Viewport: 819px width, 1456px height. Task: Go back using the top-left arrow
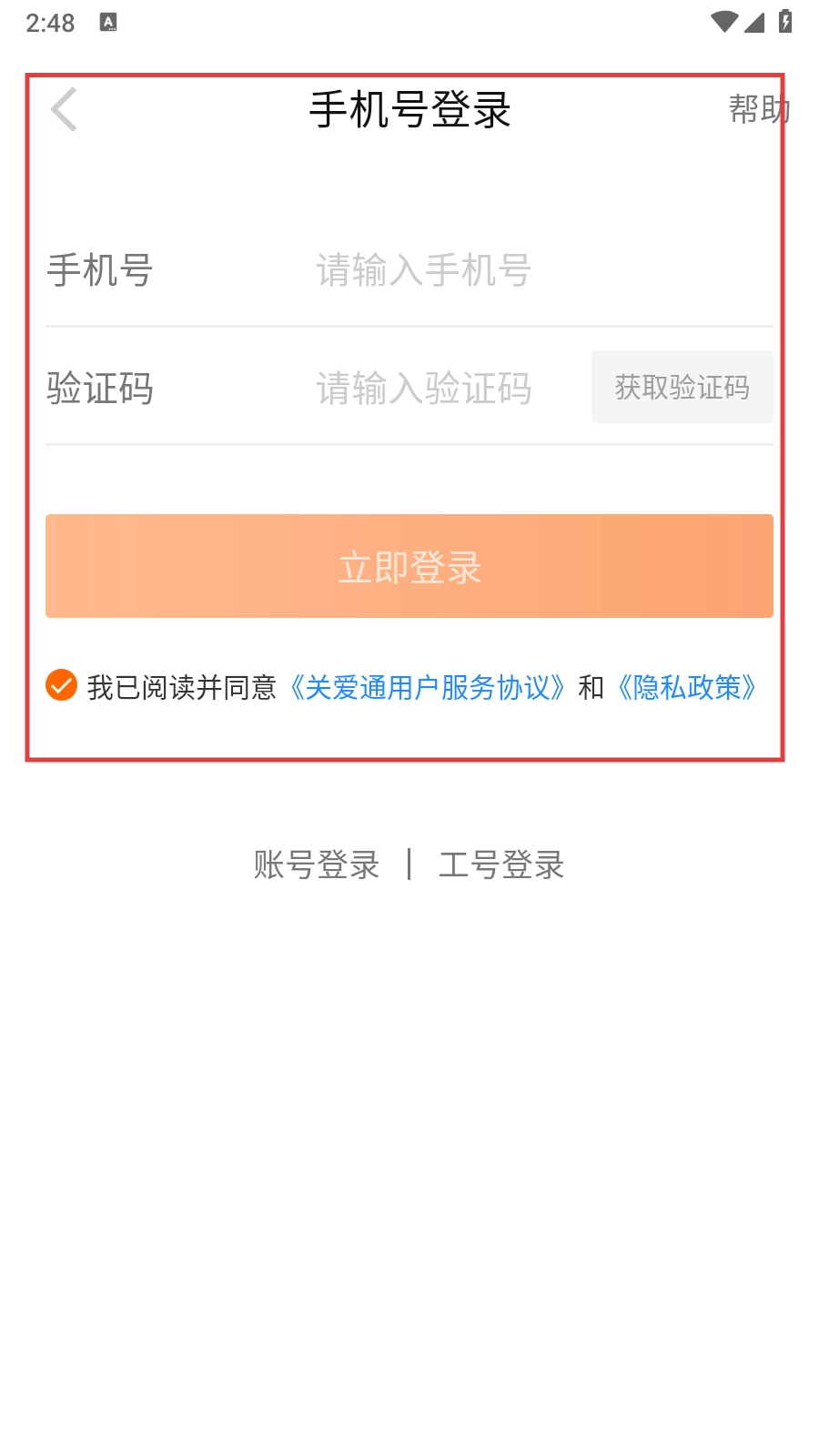[x=64, y=110]
